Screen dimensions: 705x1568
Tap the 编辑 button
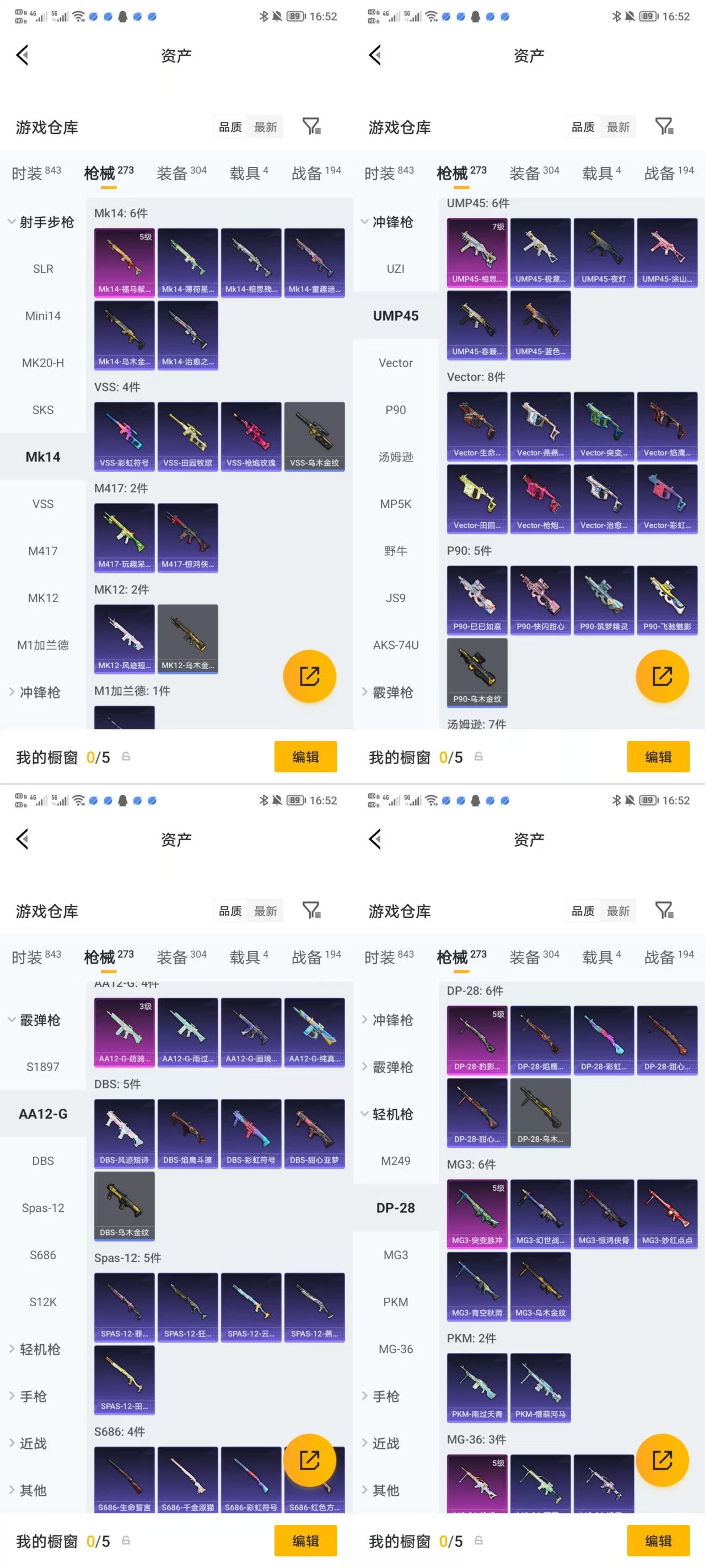305,757
